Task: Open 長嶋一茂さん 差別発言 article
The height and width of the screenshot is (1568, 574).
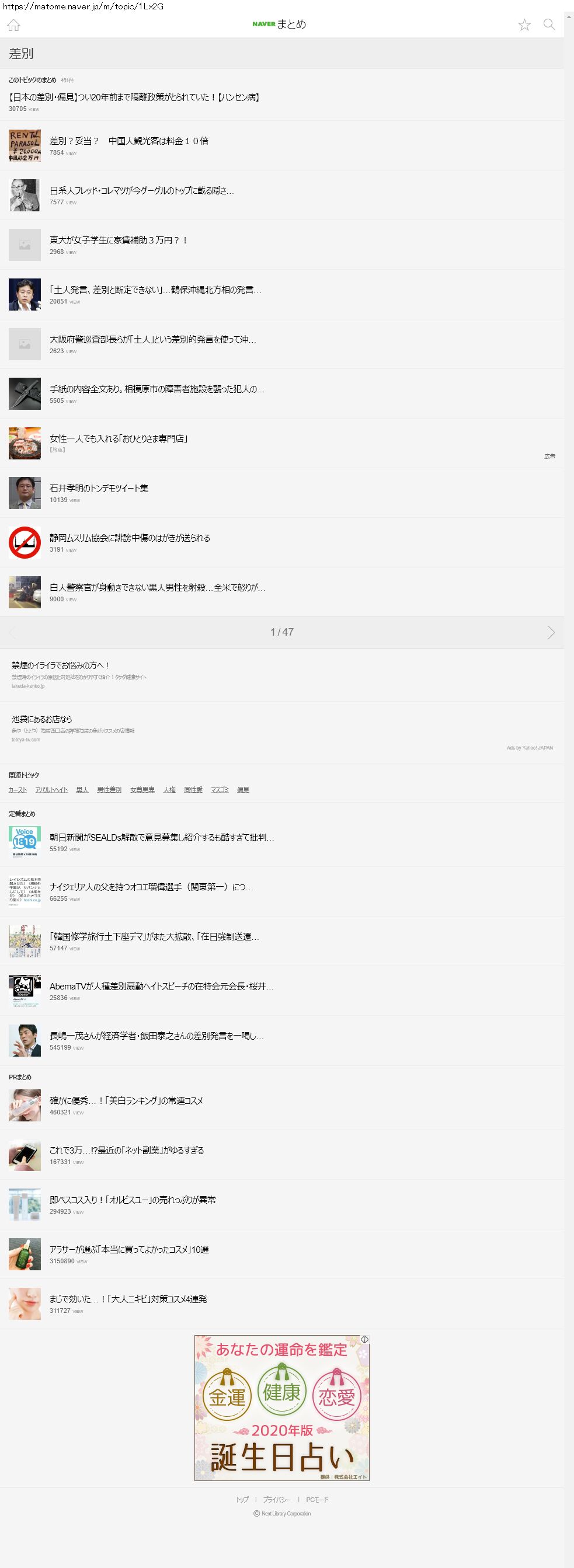Action: 156,1036
